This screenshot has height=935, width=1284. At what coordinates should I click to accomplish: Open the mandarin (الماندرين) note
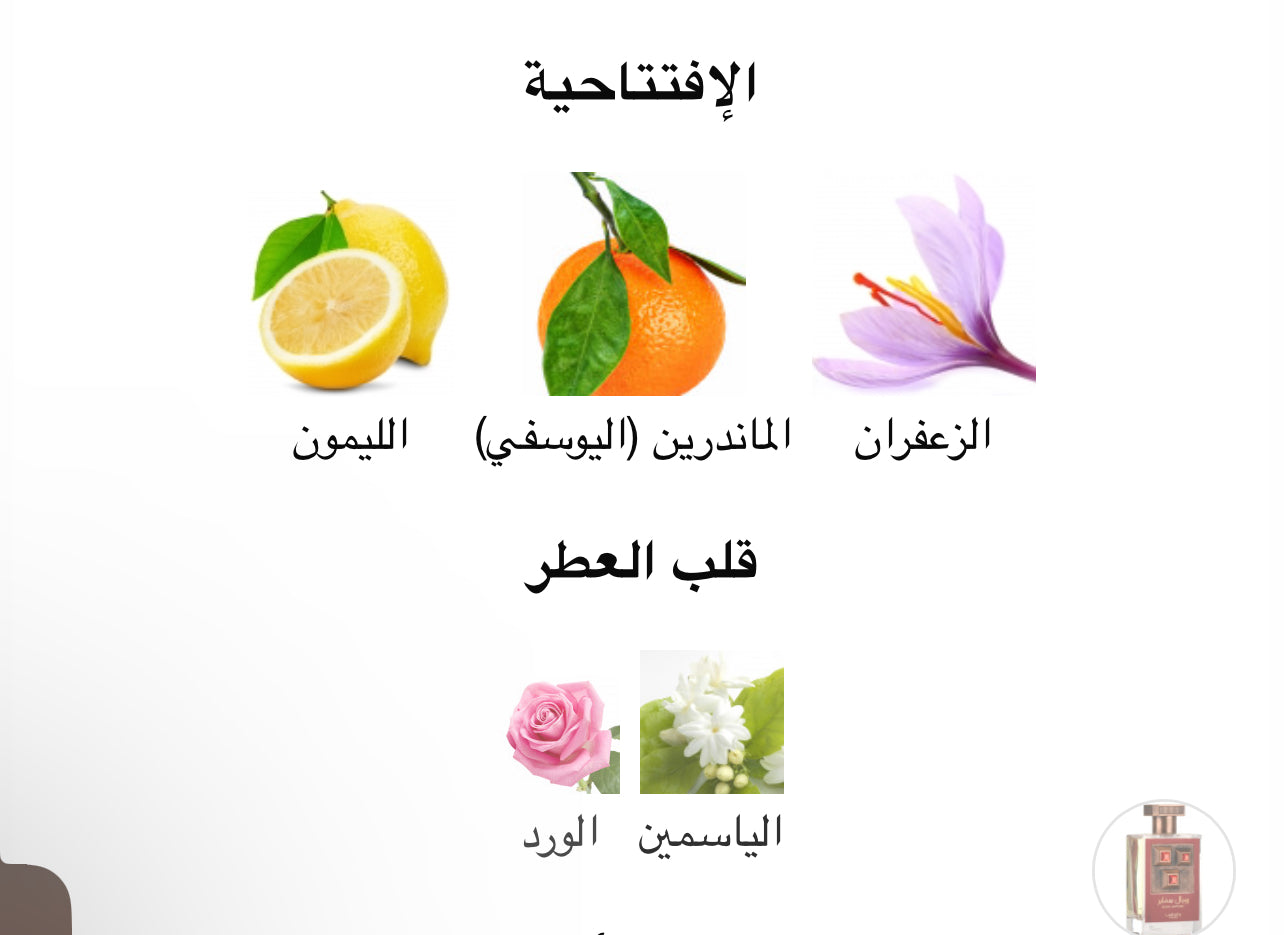(633, 285)
